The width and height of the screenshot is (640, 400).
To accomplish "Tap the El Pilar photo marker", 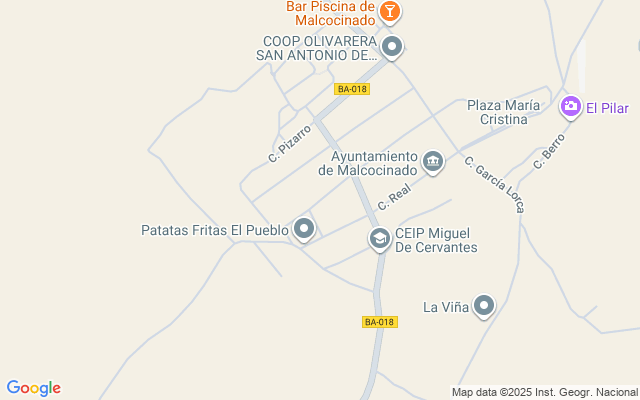I will pyautogui.click(x=571, y=106).
